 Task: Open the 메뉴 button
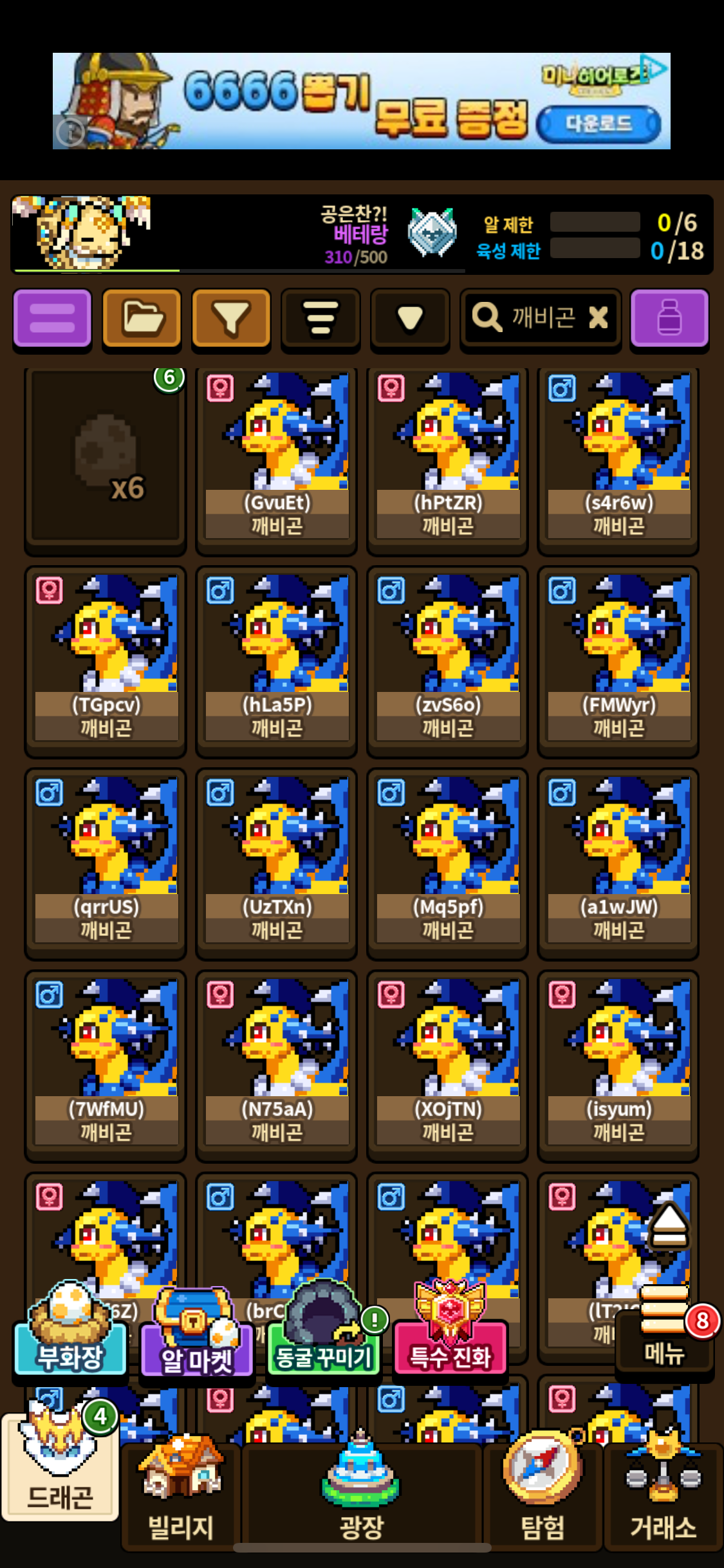click(x=664, y=1339)
